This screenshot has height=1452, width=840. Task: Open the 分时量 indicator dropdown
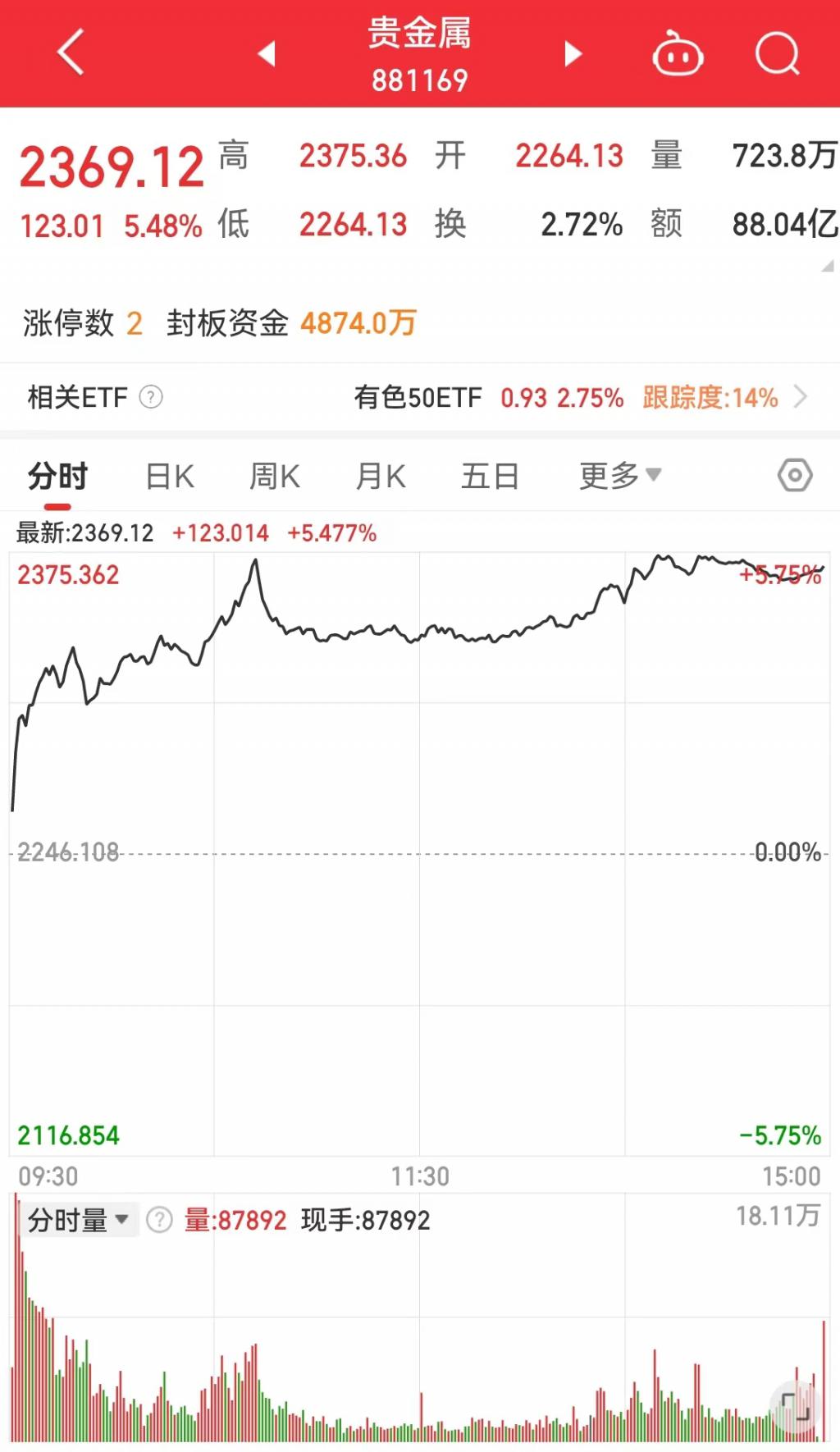point(78,1220)
